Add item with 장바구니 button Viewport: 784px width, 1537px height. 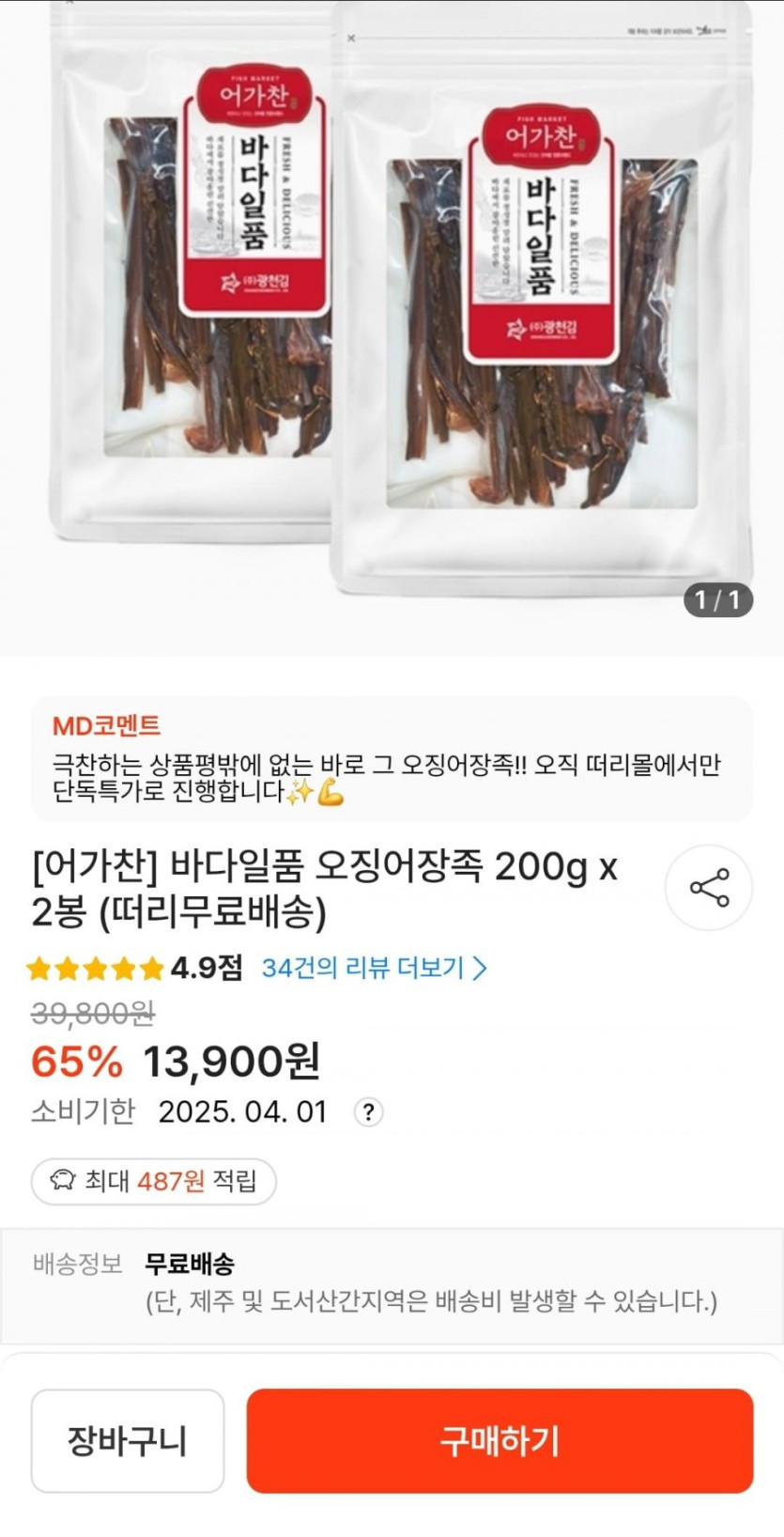[128, 1440]
